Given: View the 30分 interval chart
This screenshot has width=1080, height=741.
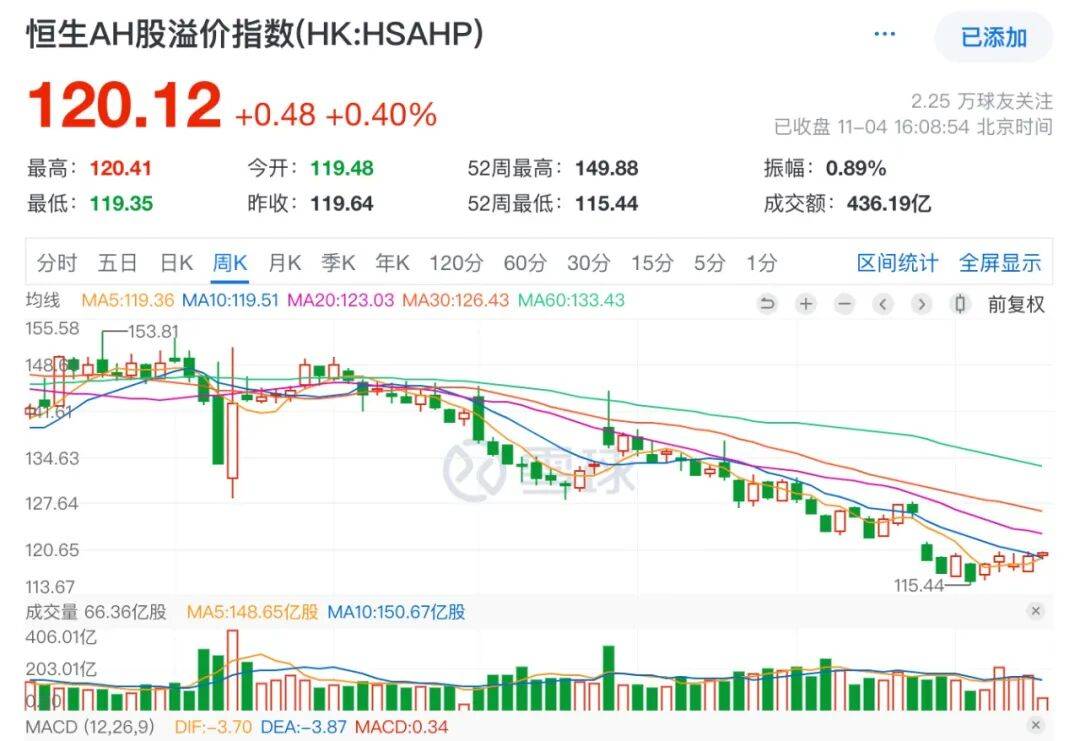Looking at the screenshot, I should [x=589, y=262].
